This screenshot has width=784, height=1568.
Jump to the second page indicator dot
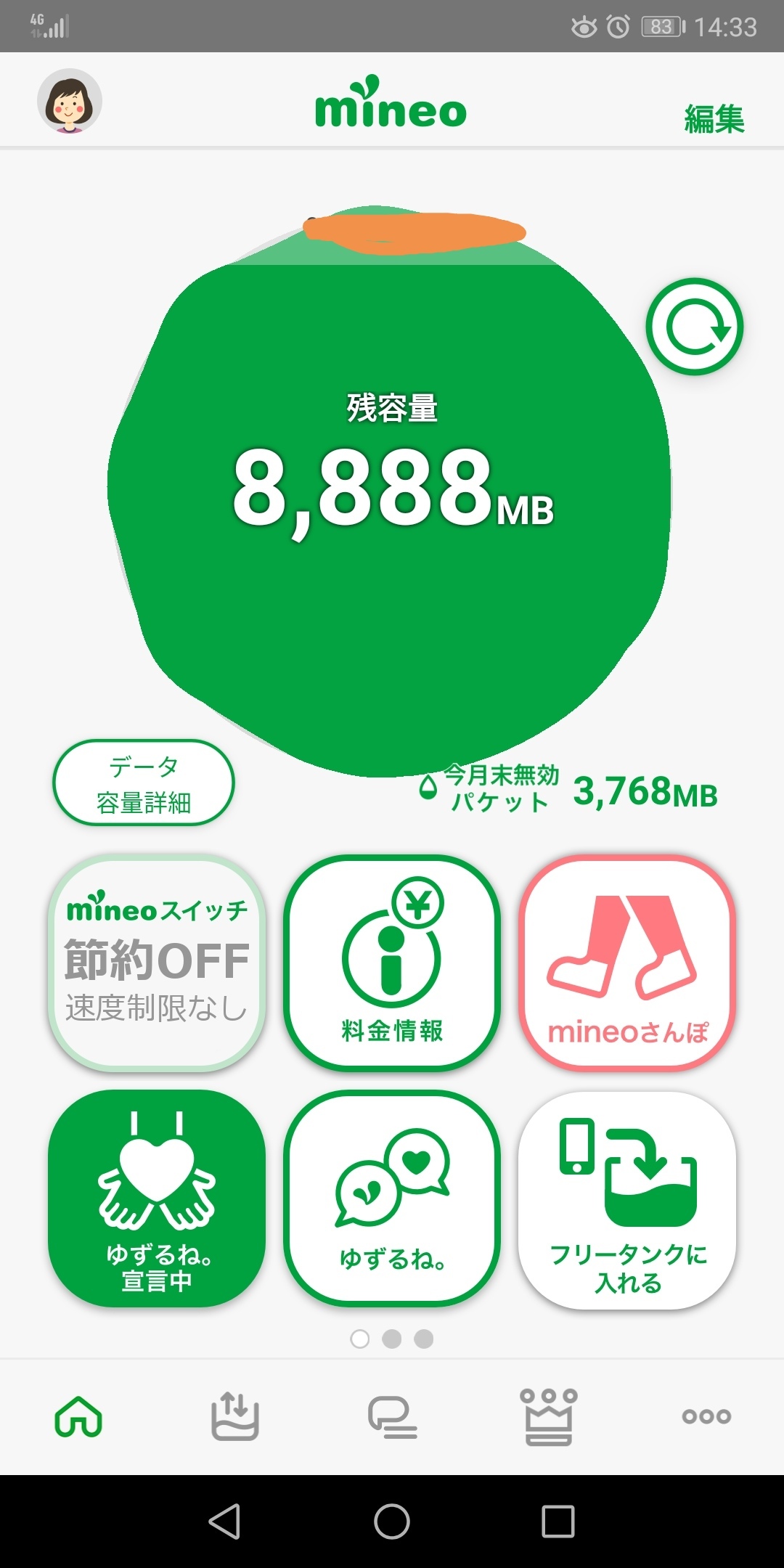[392, 1339]
